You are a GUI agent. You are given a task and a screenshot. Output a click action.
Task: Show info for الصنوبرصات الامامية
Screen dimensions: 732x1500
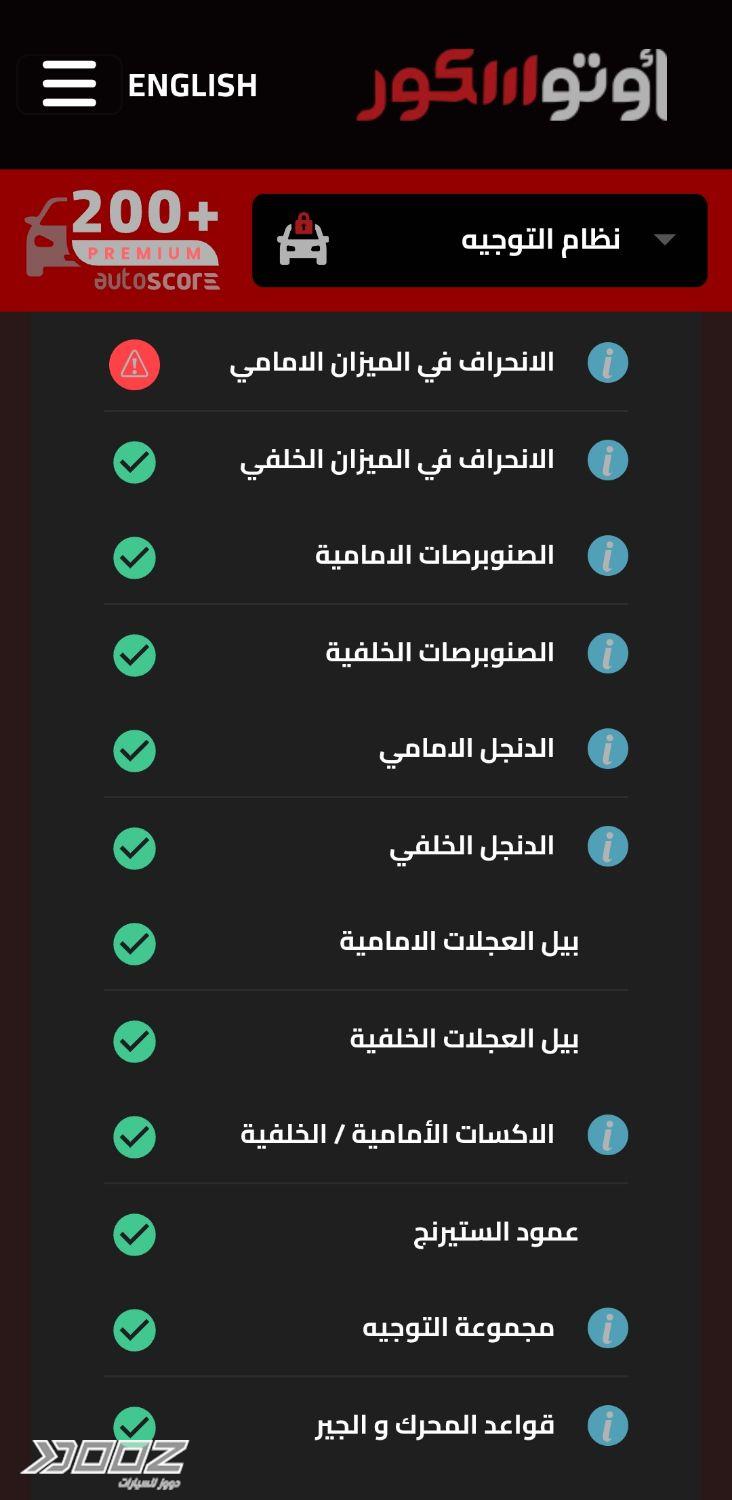607,556
